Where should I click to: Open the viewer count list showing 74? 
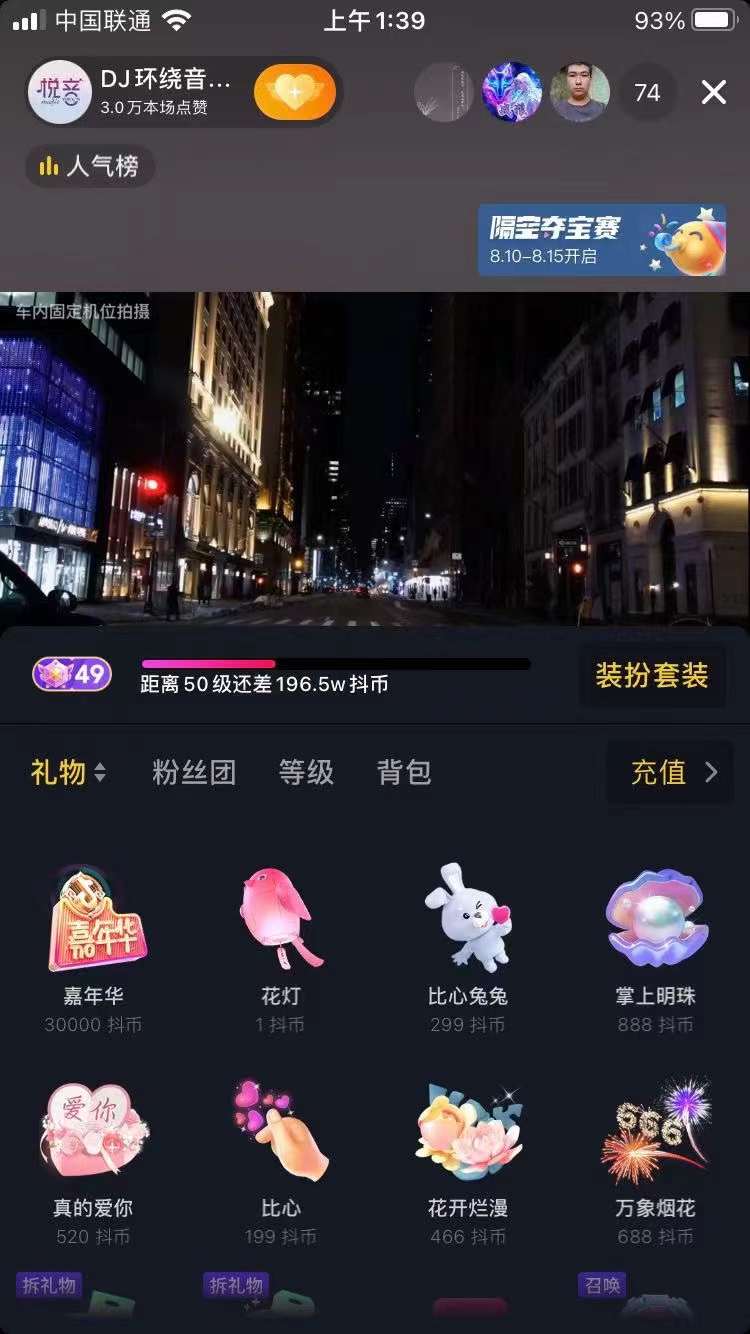coord(647,93)
